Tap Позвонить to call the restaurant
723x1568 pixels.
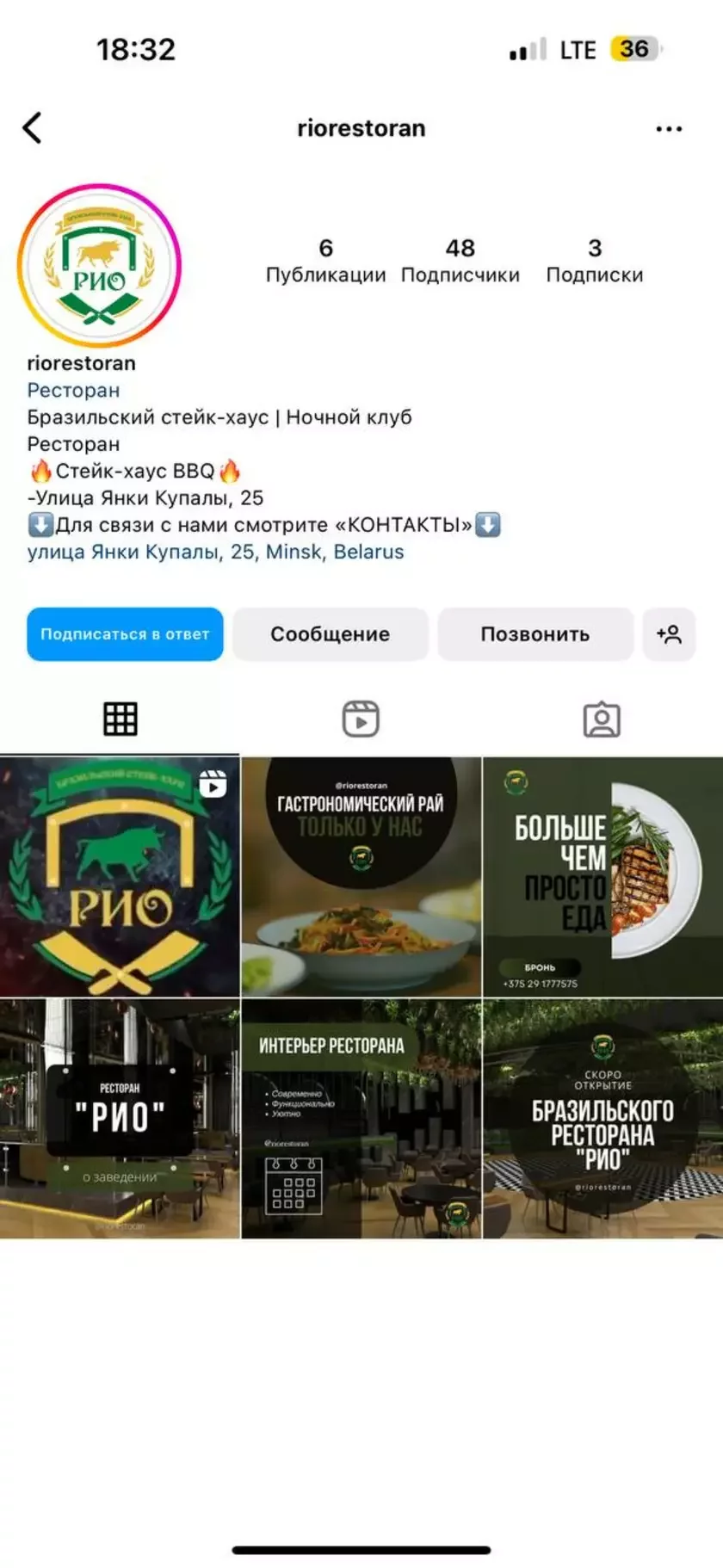(535, 634)
